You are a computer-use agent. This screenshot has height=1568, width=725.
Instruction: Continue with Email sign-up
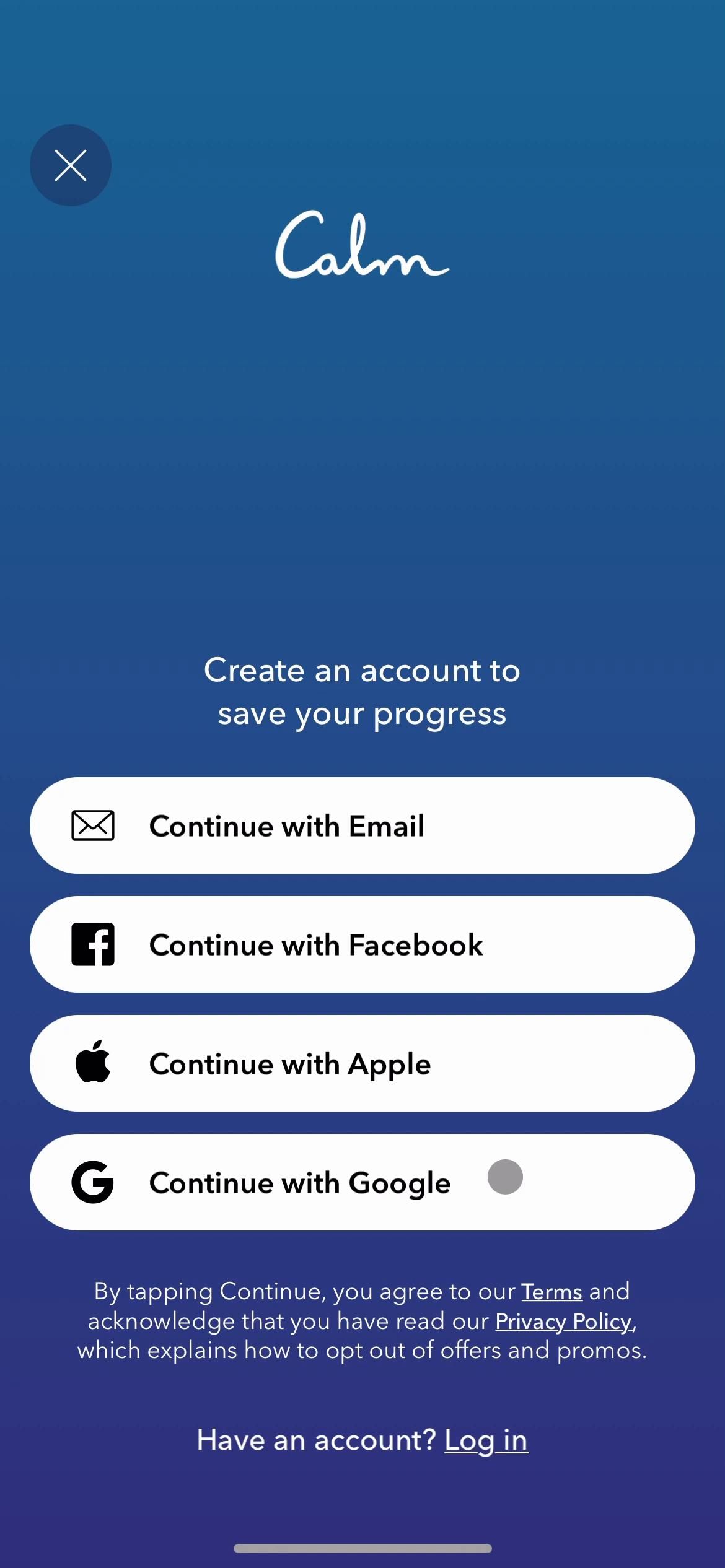pos(362,825)
